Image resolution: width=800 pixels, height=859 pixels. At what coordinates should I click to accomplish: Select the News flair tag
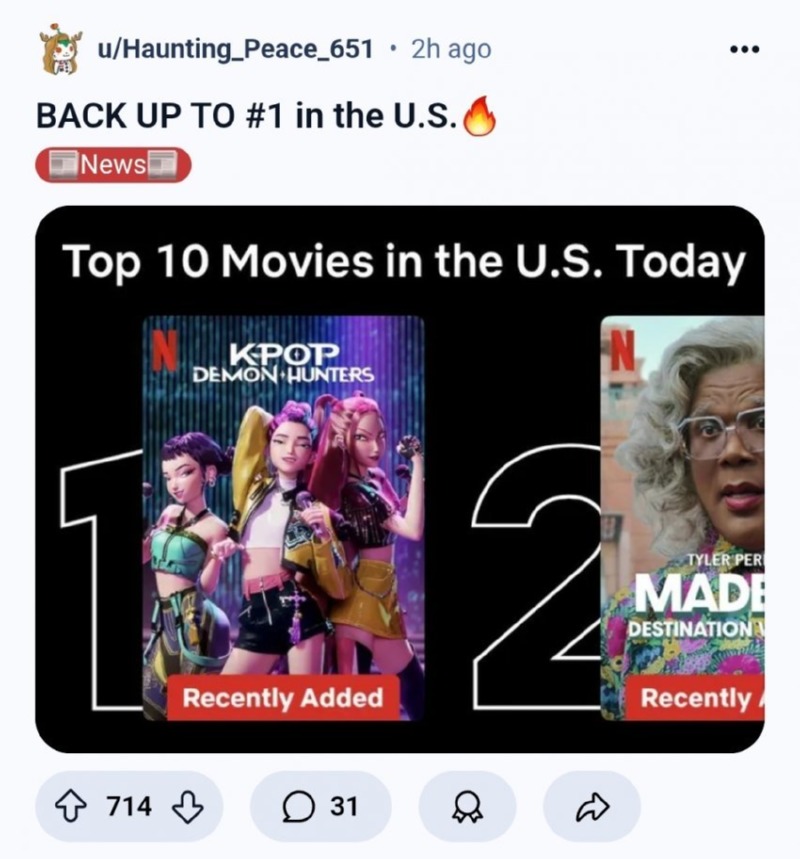[x=113, y=165]
